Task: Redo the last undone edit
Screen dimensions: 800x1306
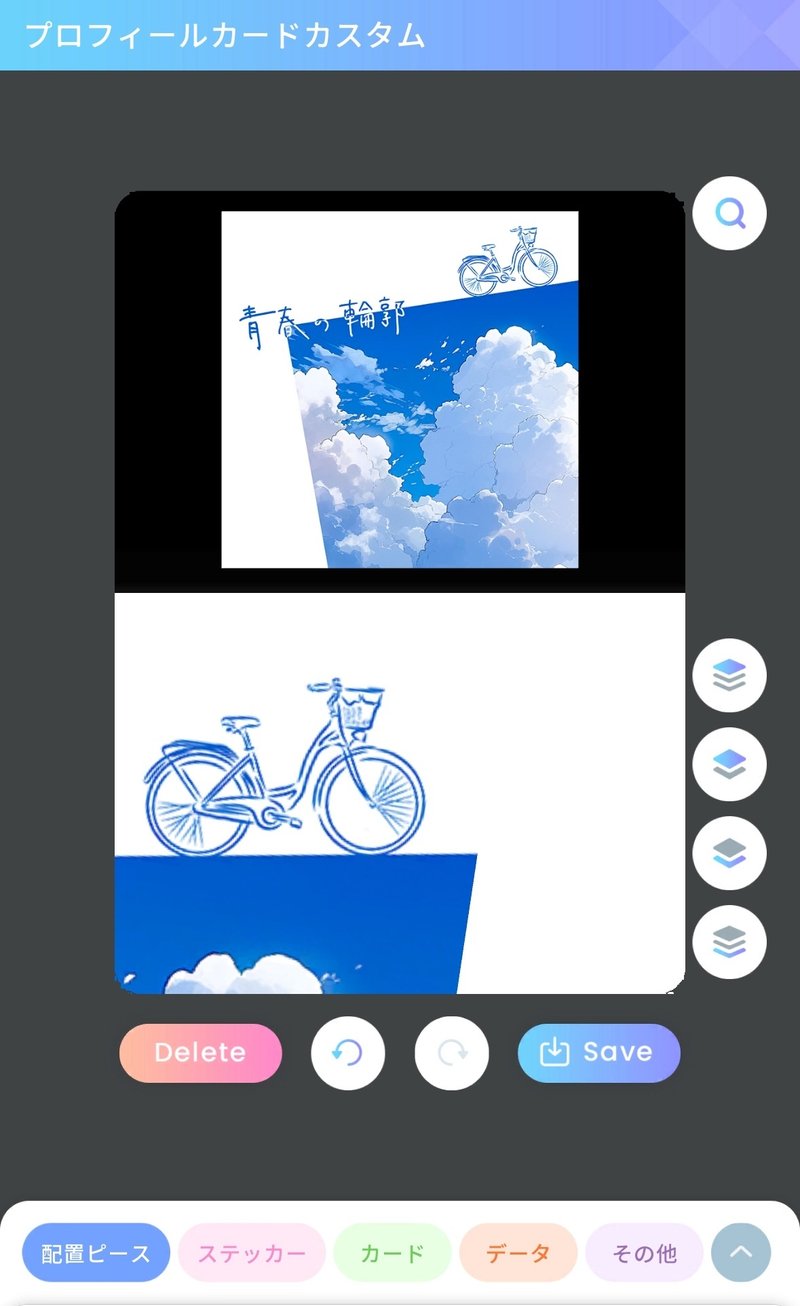Action: 451,1053
